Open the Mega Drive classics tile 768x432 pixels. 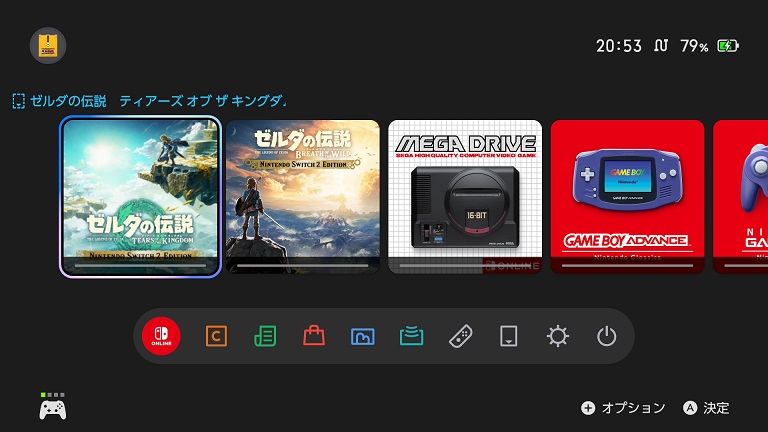click(465, 197)
